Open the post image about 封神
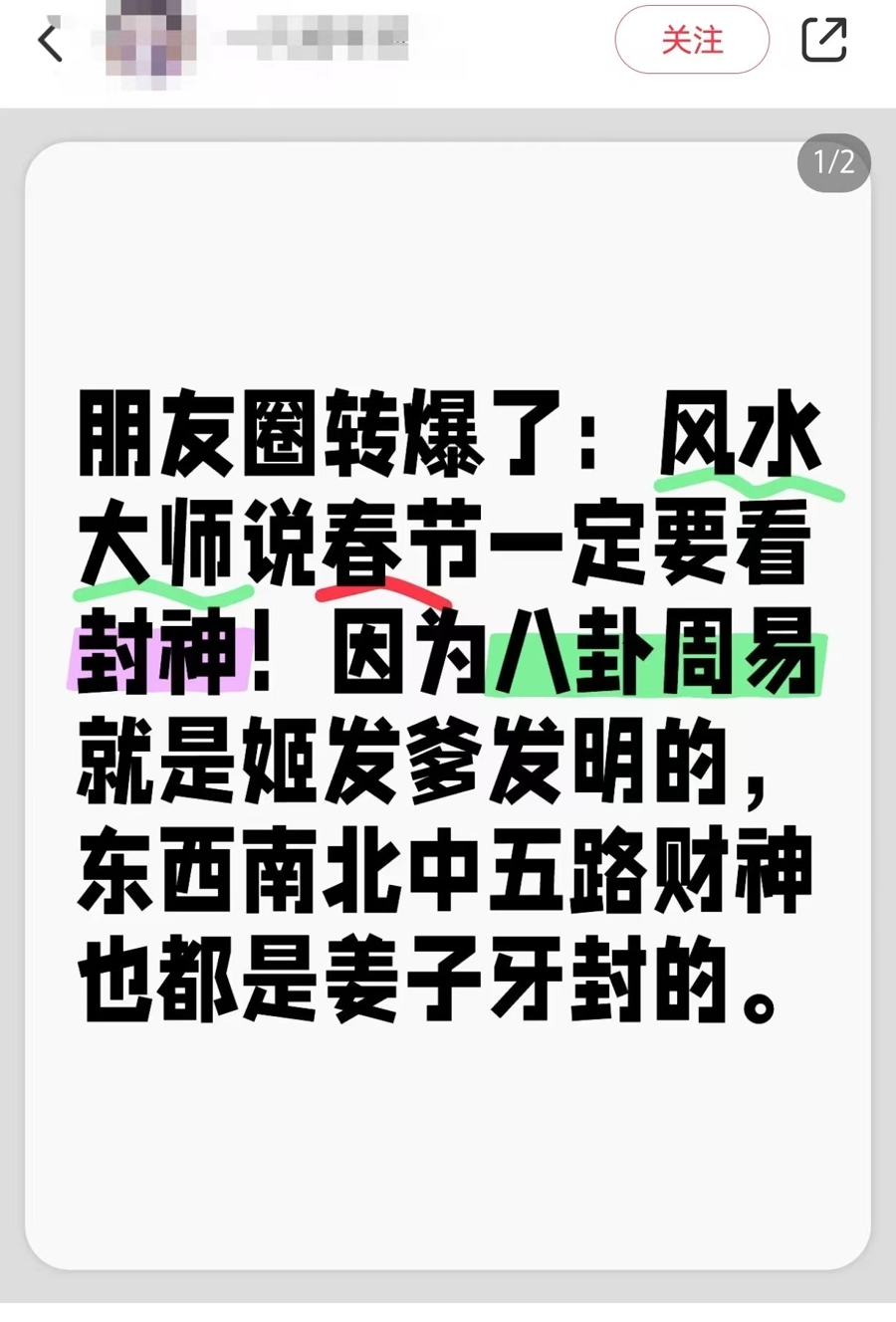 click(x=448, y=705)
